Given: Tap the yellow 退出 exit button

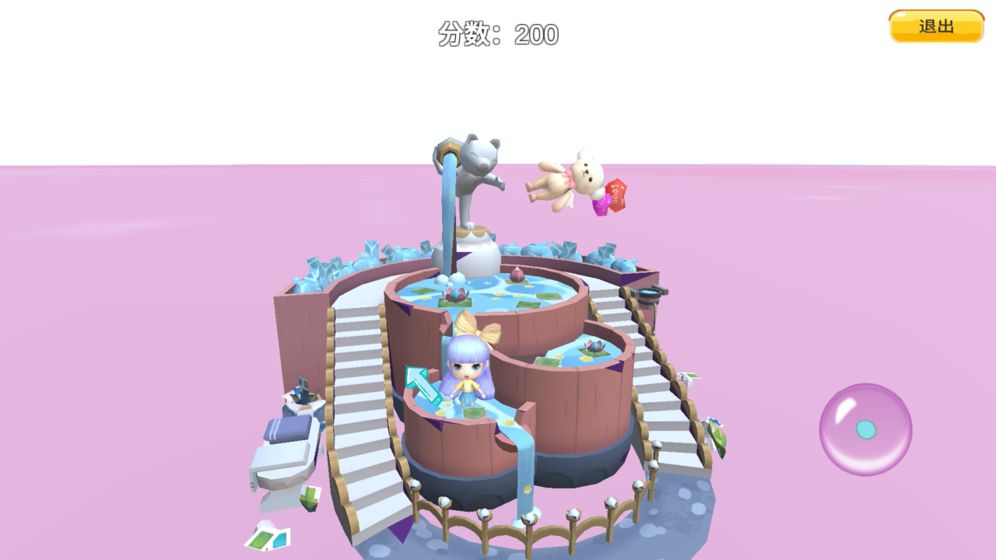Looking at the screenshot, I should [936, 27].
